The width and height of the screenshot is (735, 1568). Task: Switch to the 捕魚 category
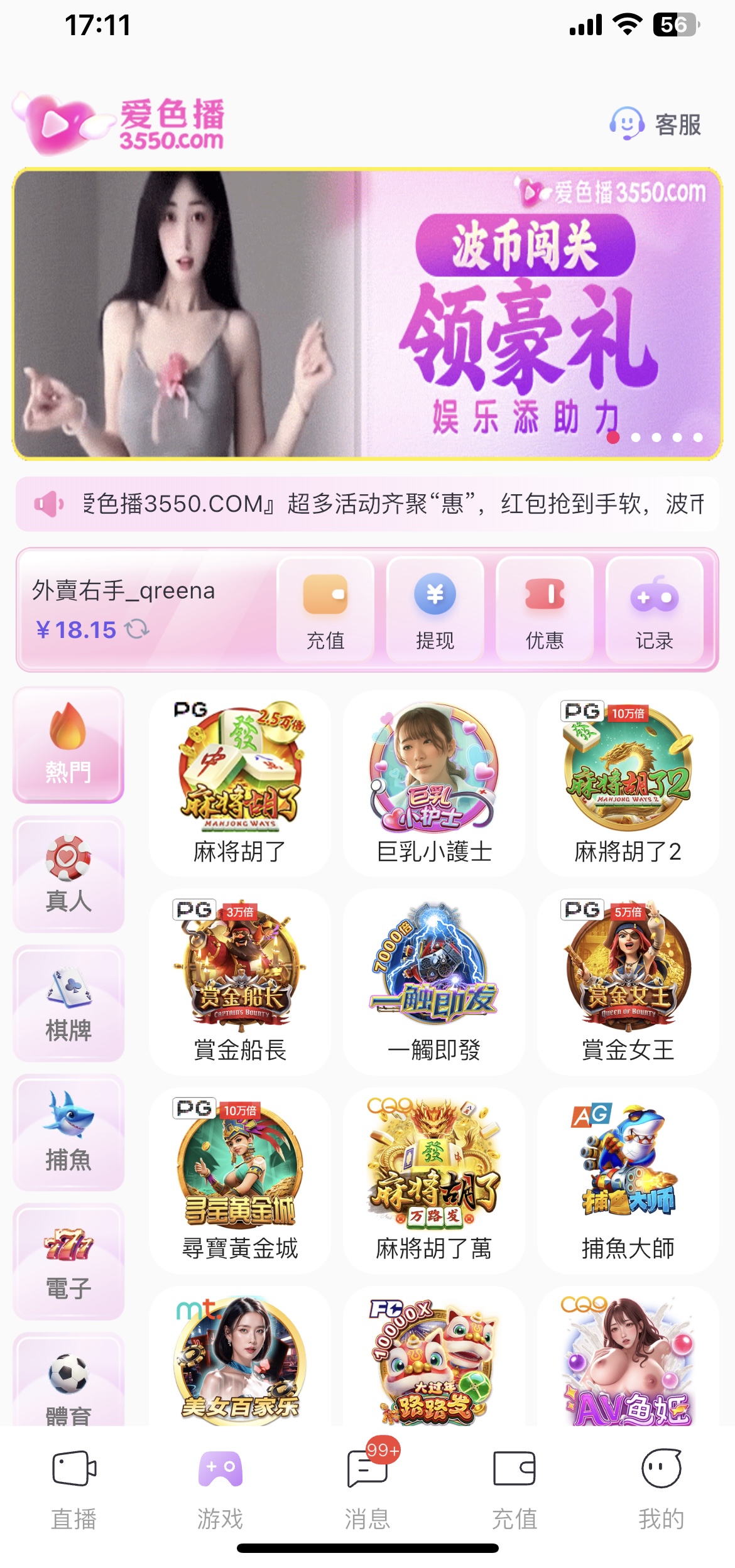point(68,1132)
